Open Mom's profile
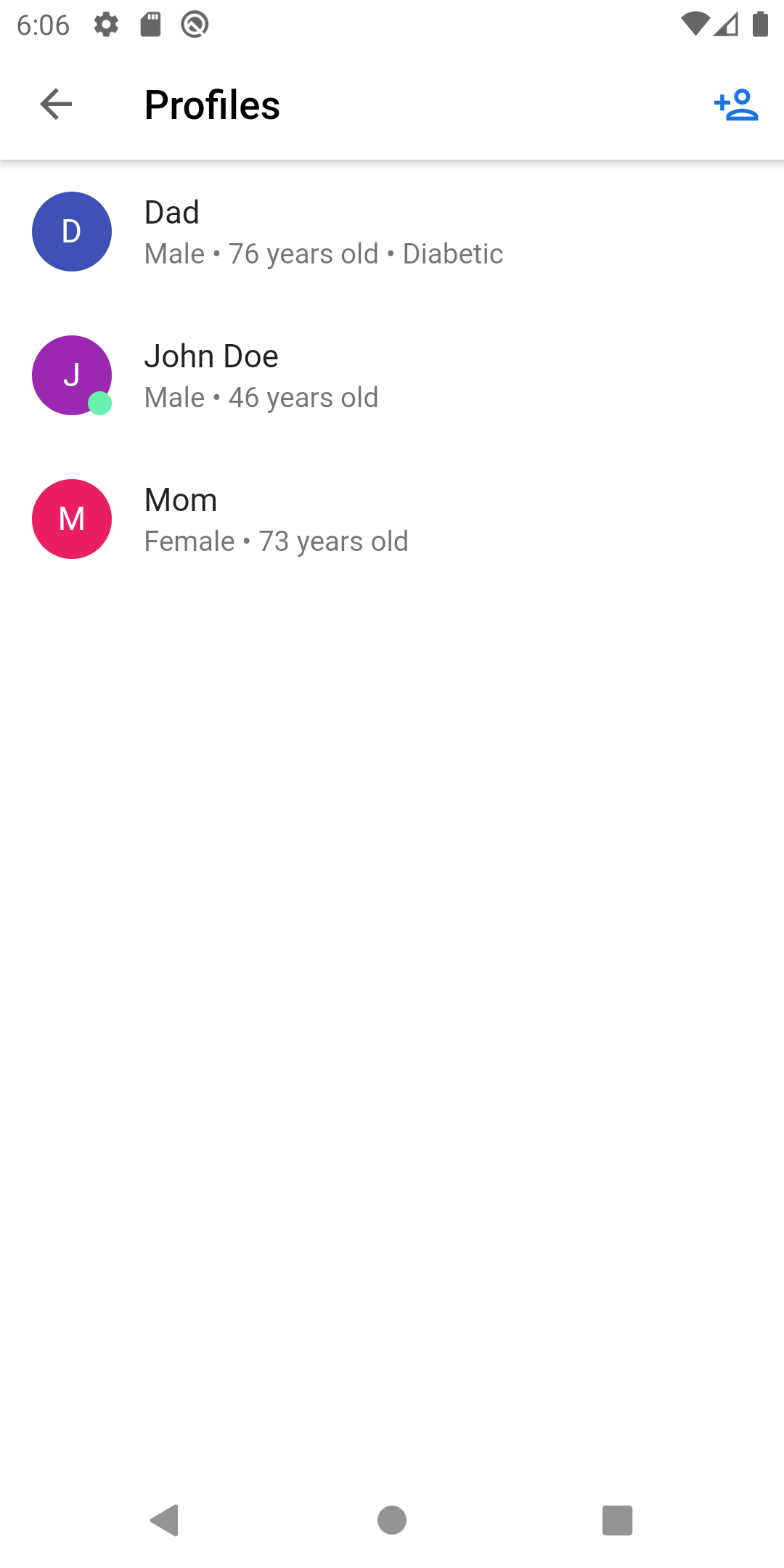 coord(392,519)
